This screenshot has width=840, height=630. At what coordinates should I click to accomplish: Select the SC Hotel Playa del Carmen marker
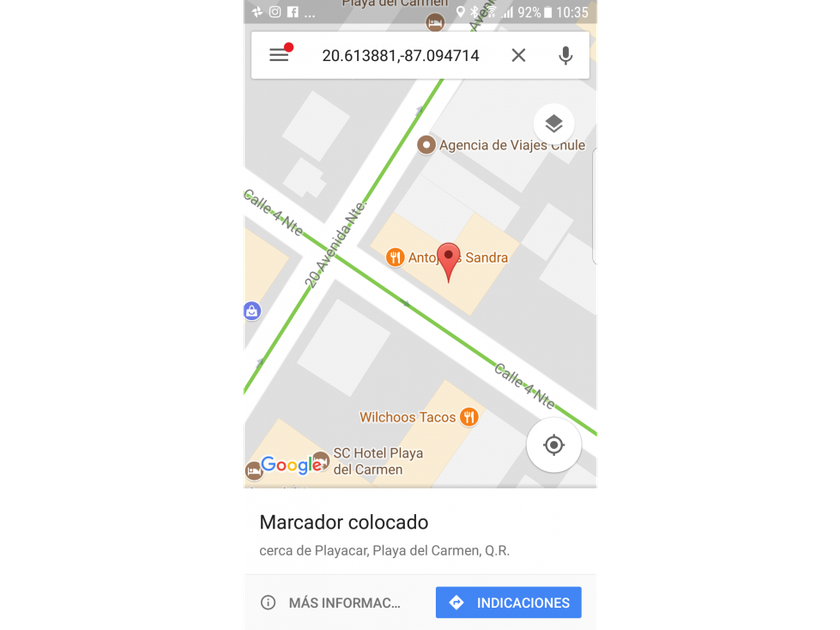(x=320, y=461)
